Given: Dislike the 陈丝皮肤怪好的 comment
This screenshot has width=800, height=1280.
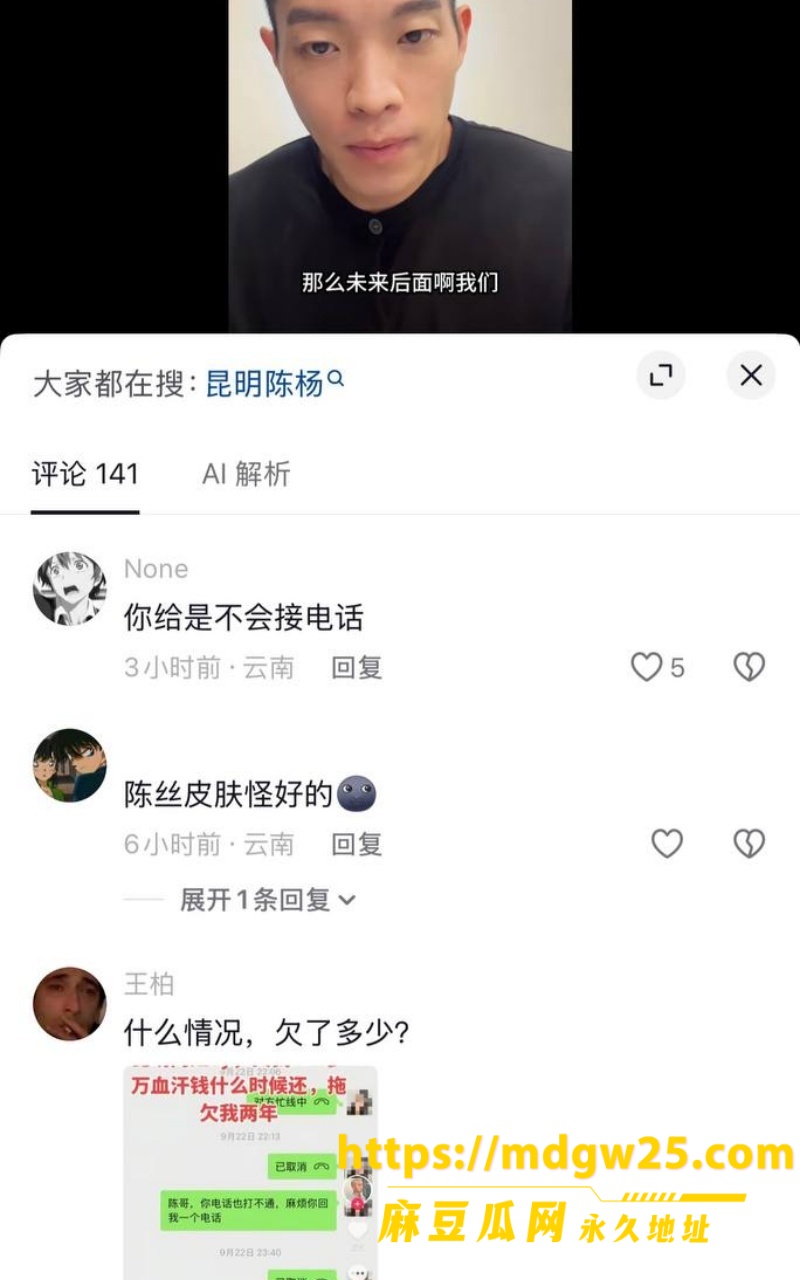Looking at the screenshot, I should point(749,844).
